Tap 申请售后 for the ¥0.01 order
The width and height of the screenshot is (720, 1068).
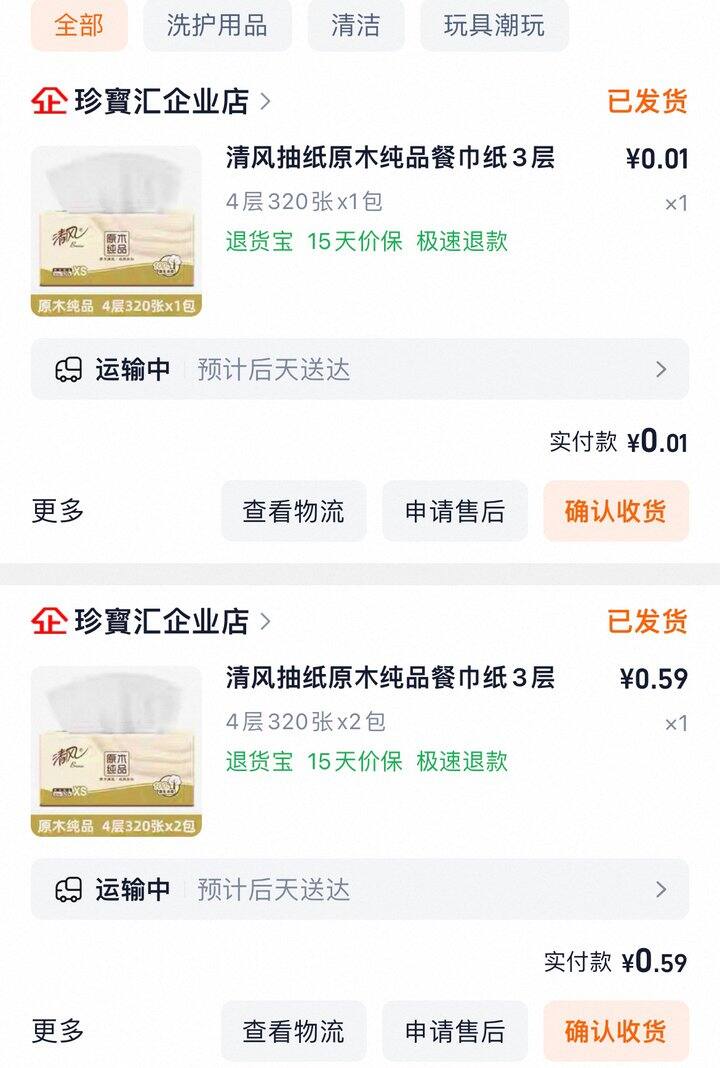(454, 511)
